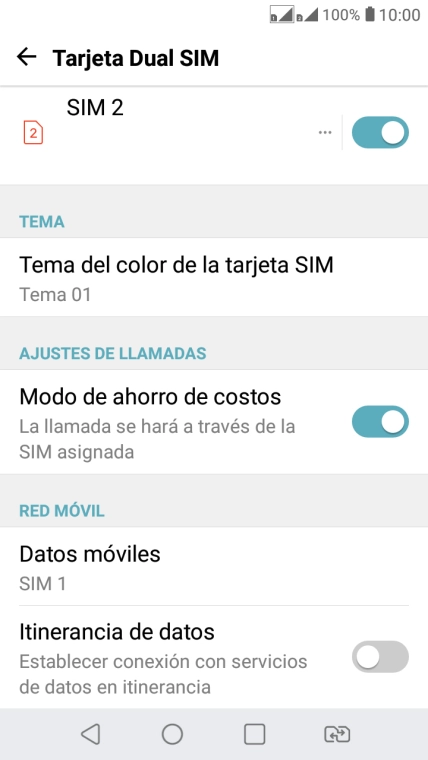Turn off Modo de ahorro de costos
428x760 pixels.
click(x=380, y=421)
